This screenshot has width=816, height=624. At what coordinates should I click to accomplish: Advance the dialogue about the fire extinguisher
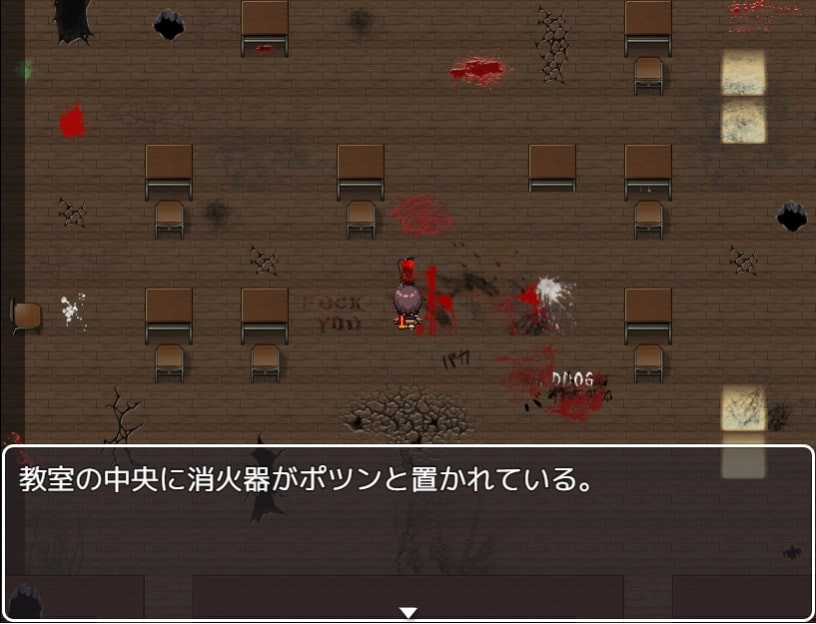pyautogui.click(x=408, y=611)
